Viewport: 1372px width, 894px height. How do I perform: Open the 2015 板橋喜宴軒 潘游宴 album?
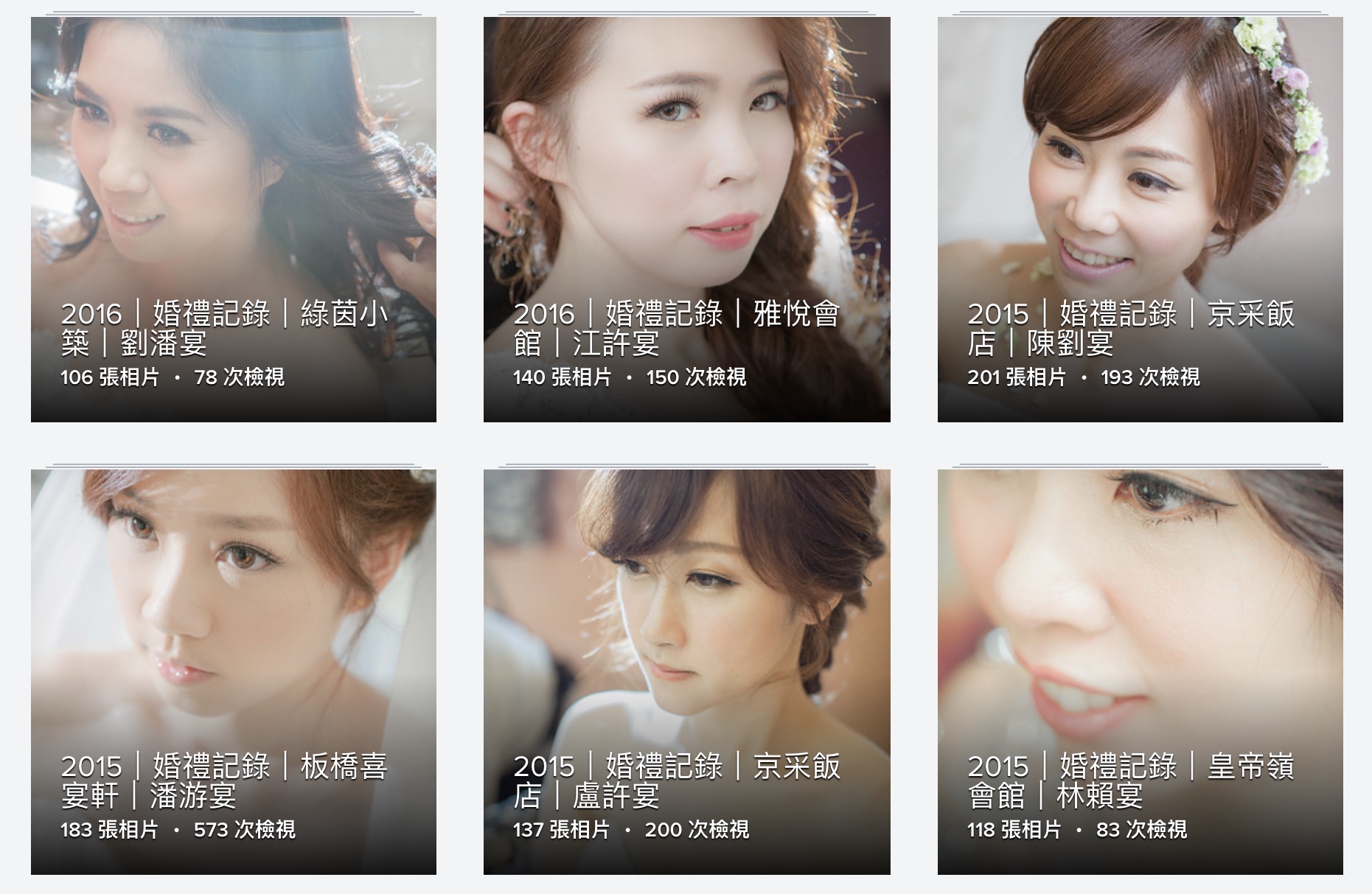233,672
